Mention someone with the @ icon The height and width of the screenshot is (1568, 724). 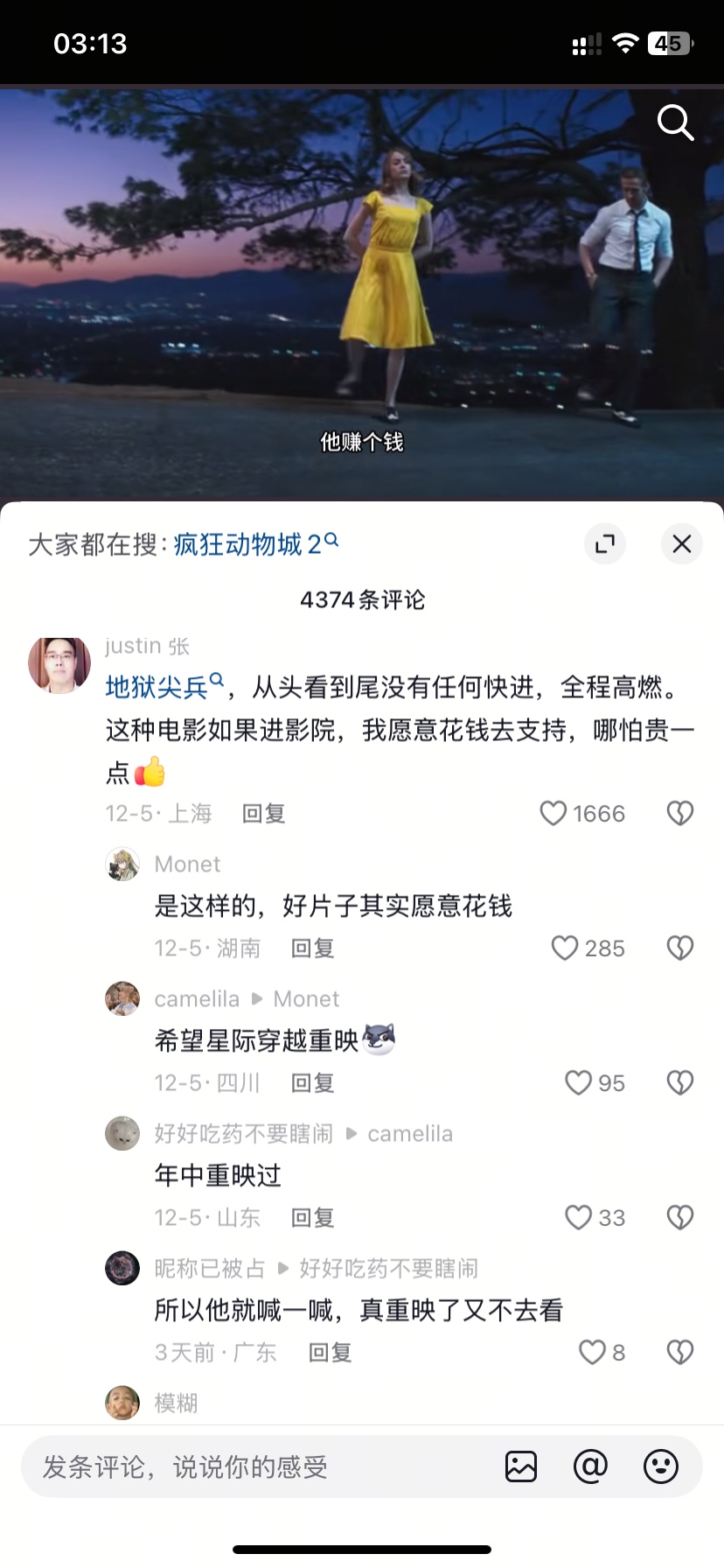pyautogui.click(x=590, y=1466)
